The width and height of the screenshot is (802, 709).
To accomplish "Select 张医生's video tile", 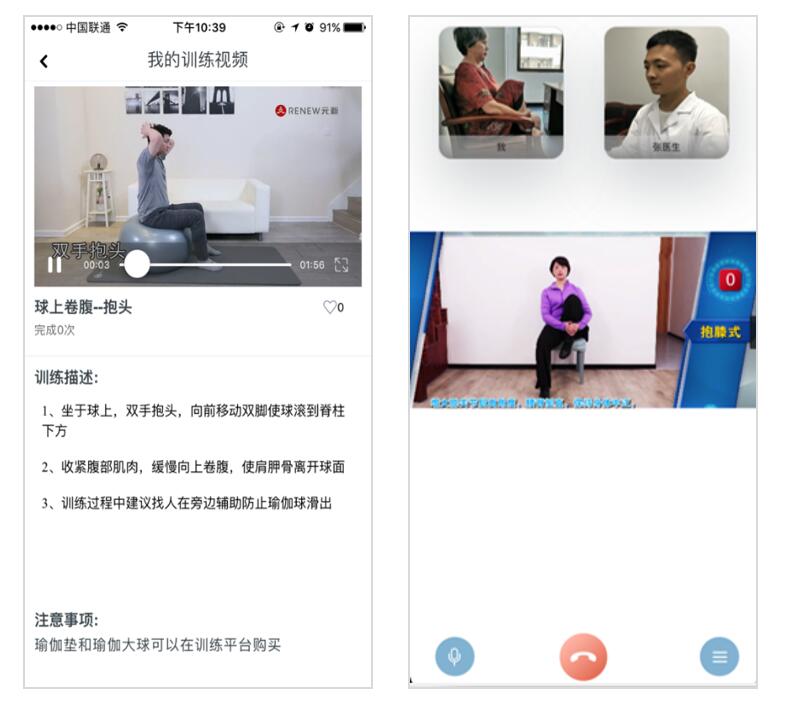I will (x=666, y=92).
